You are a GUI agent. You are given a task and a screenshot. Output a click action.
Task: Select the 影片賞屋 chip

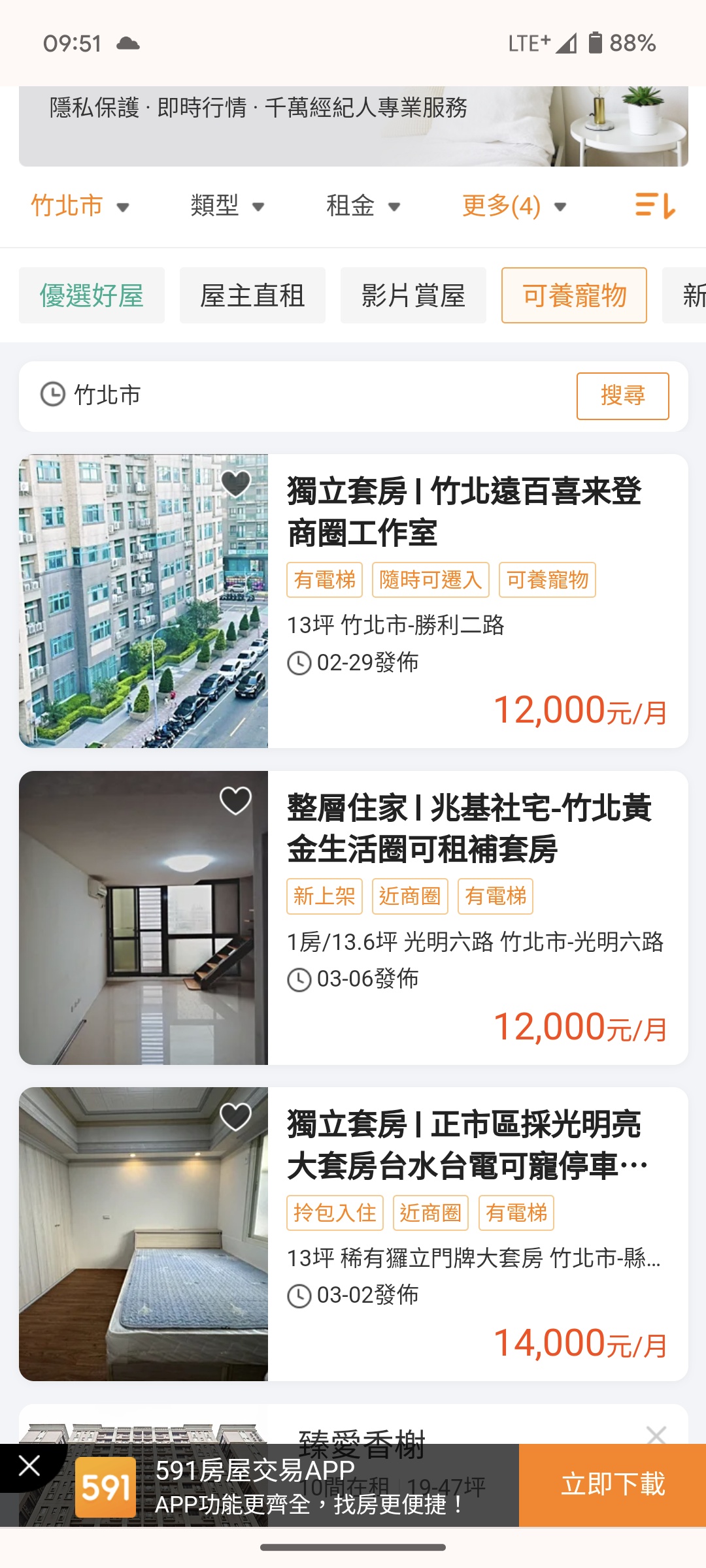[x=413, y=295]
